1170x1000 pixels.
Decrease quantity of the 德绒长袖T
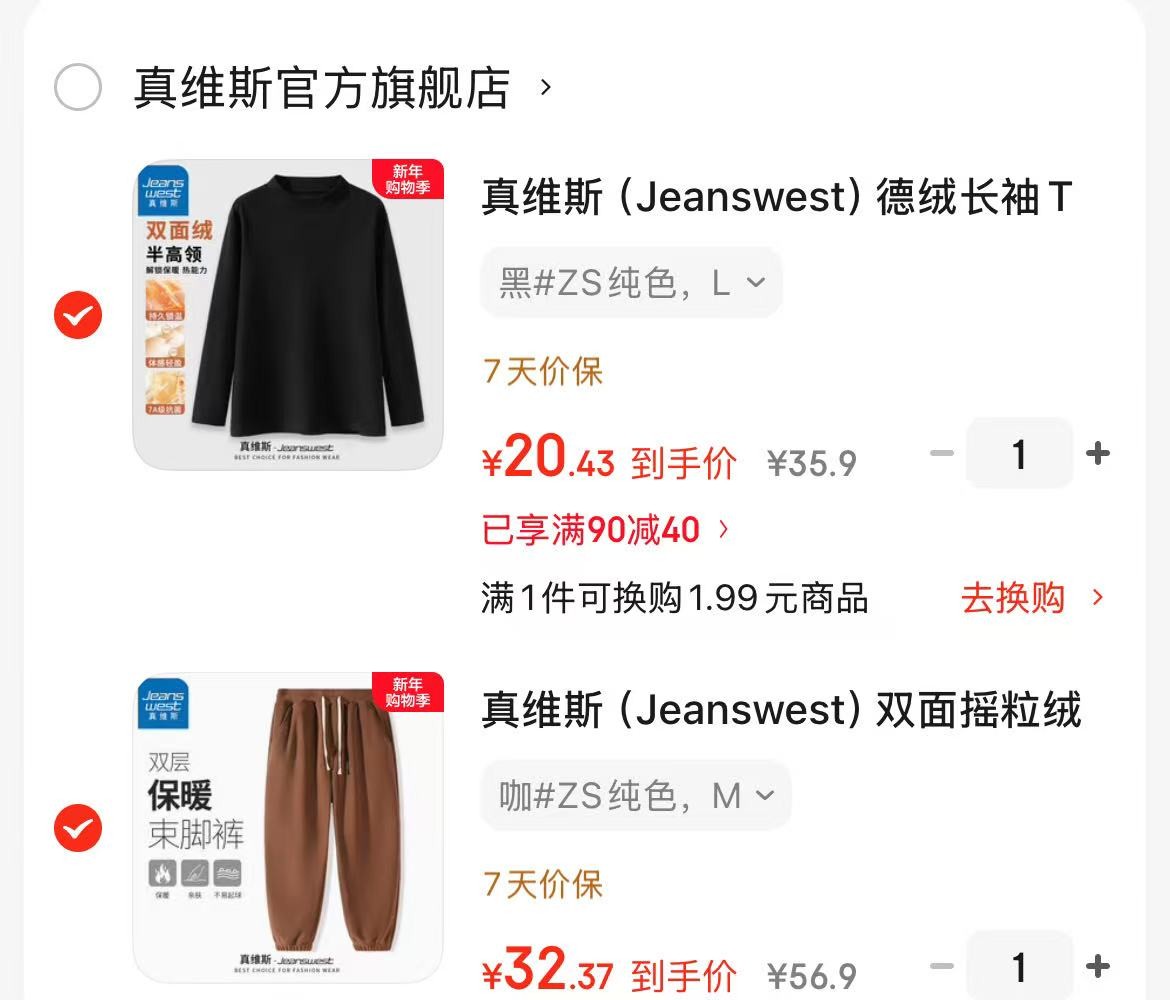pyautogui.click(x=942, y=453)
